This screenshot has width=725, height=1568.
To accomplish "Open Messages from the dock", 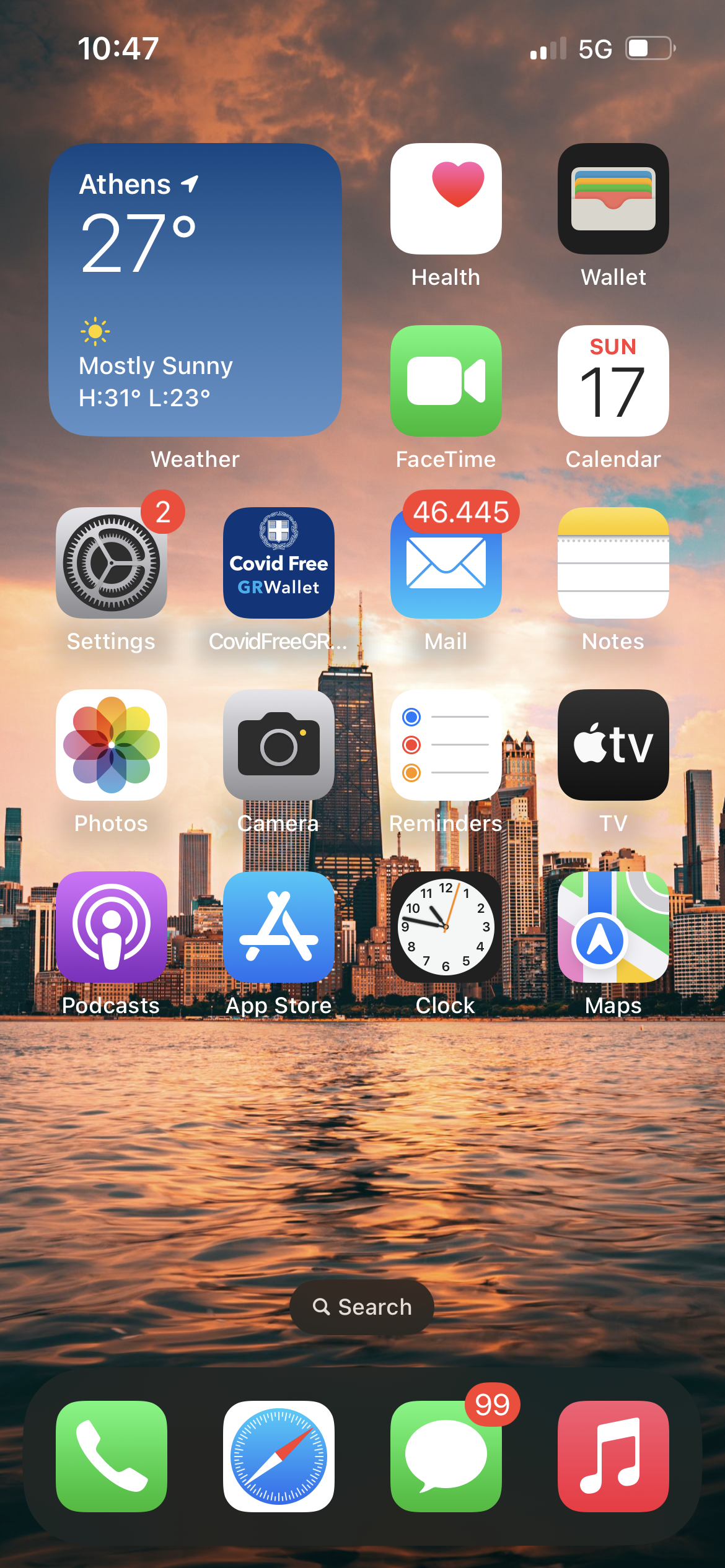I will click(x=446, y=1457).
